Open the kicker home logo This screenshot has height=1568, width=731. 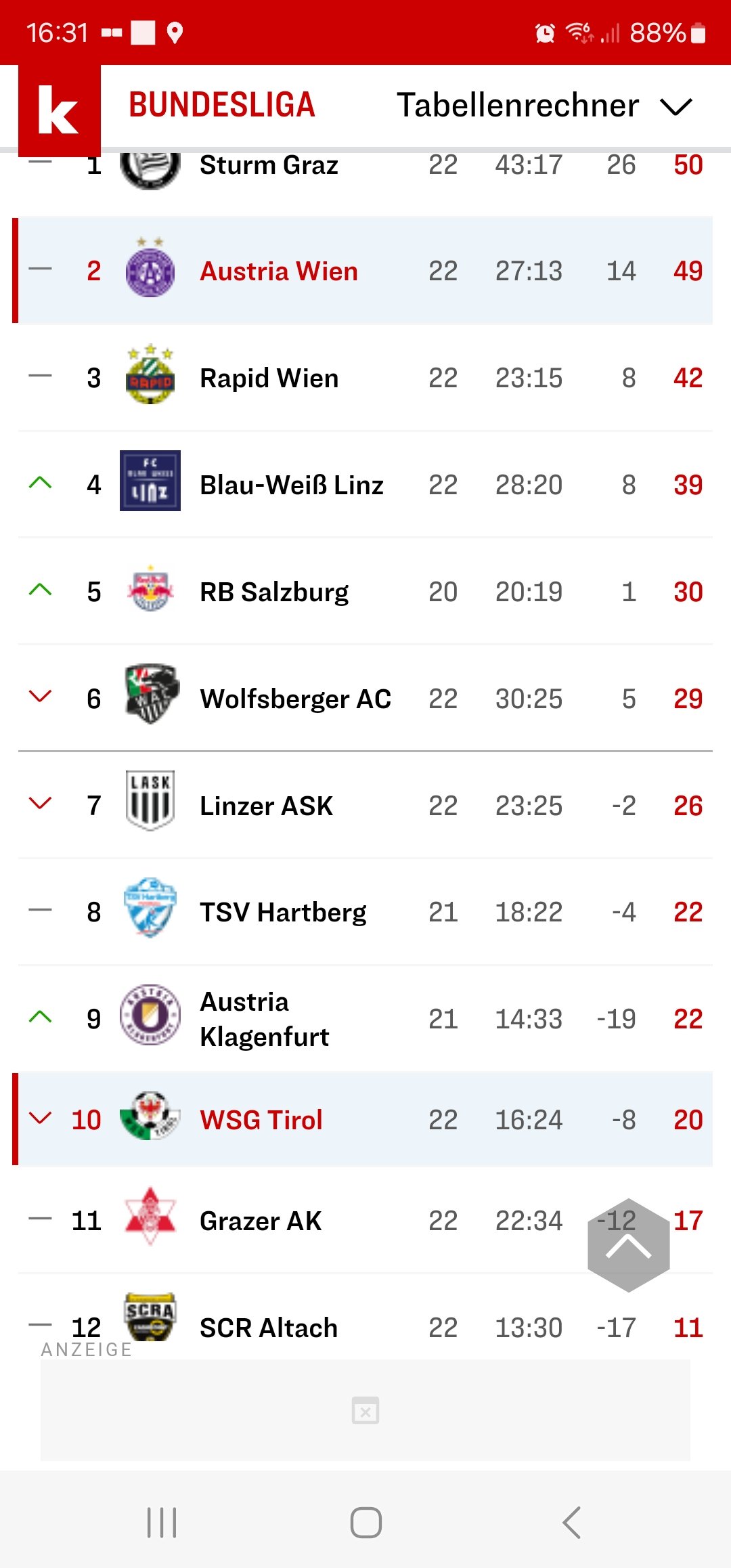[59, 110]
